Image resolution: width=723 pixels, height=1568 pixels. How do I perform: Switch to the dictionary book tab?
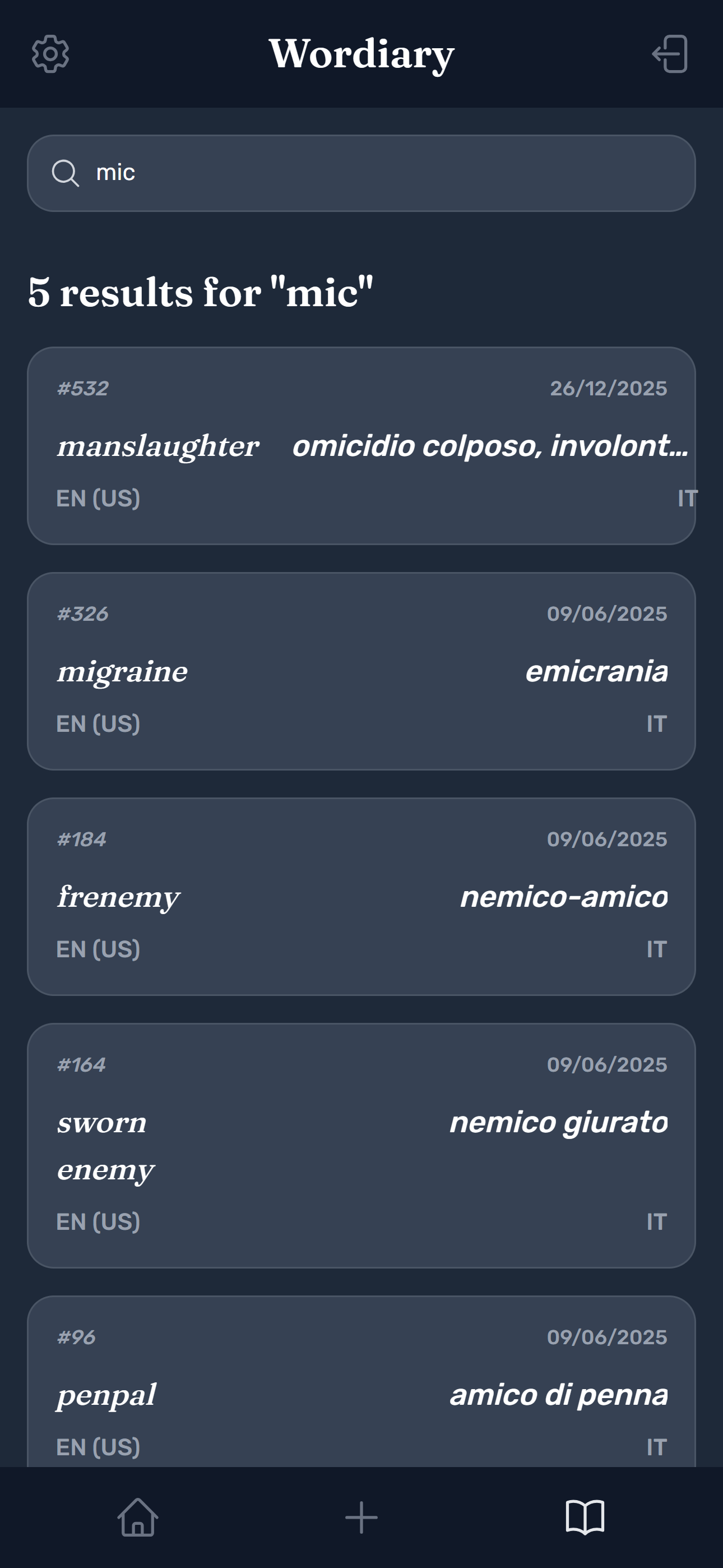click(585, 1517)
